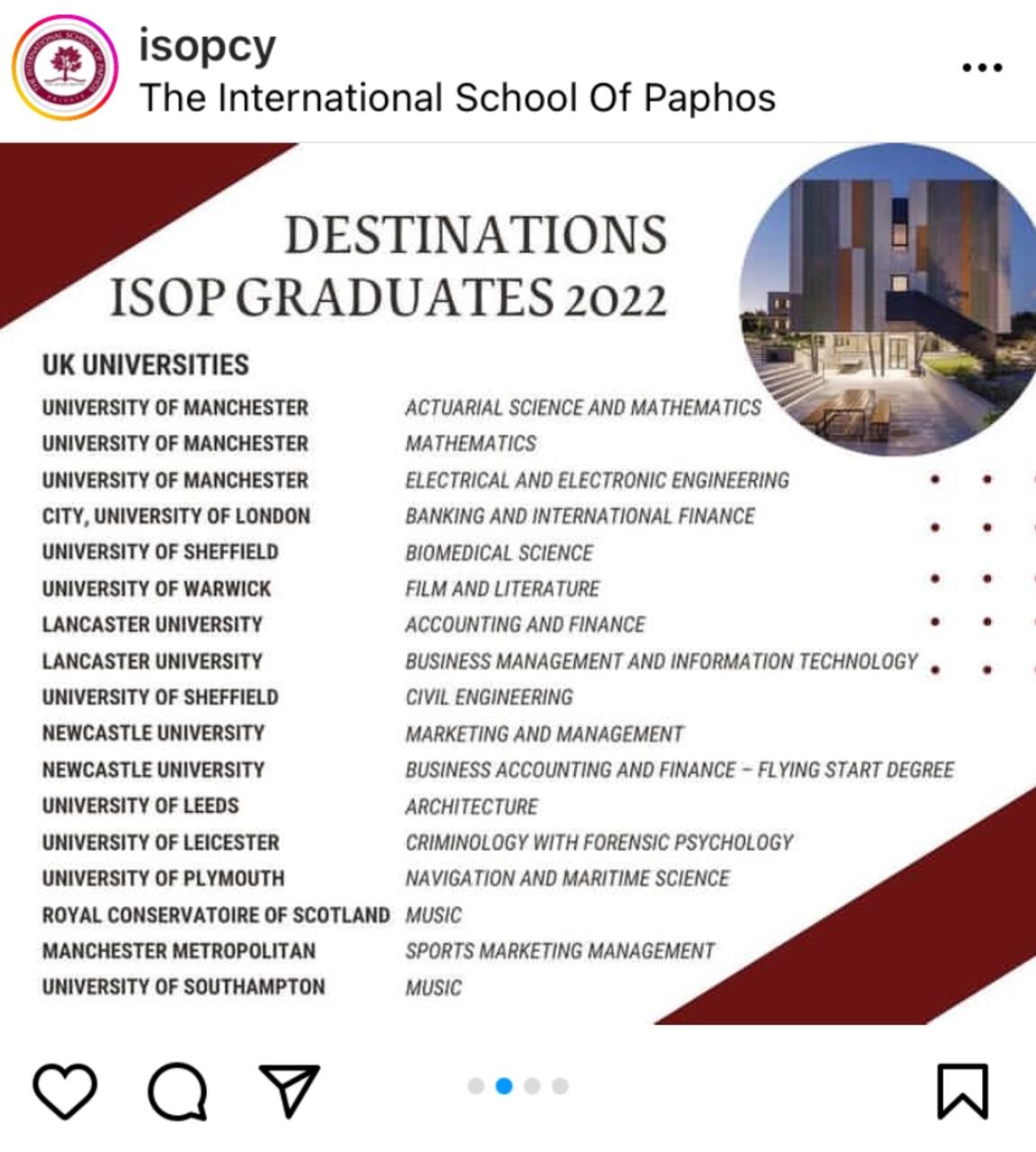Share this post via the paper plane
Viewport: 1036px width, 1152px height.
point(289,1090)
